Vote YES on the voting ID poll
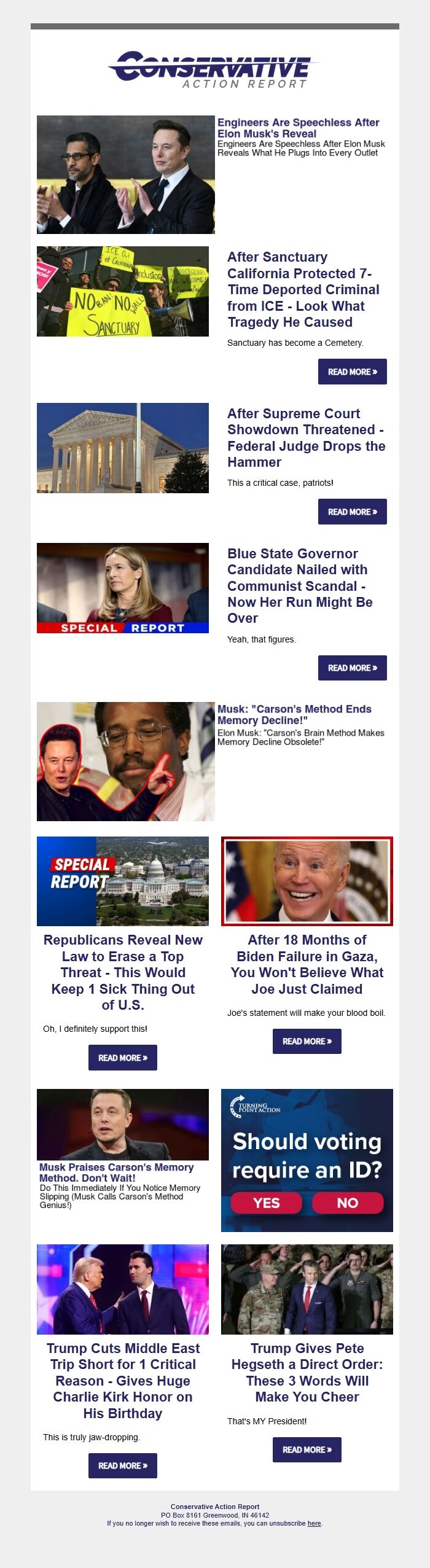This screenshot has width=430, height=1568. pos(266,1203)
